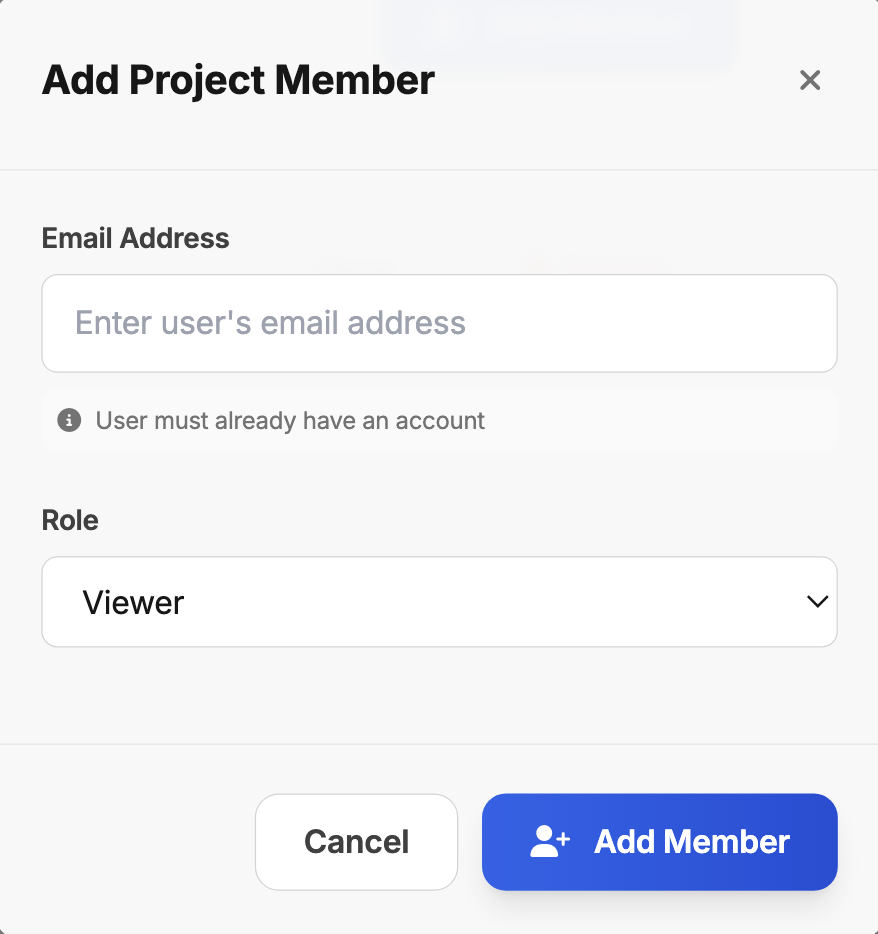The width and height of the screenshot is (878, 934).
Task: Click the Cancel button
Action: [356, 842]
